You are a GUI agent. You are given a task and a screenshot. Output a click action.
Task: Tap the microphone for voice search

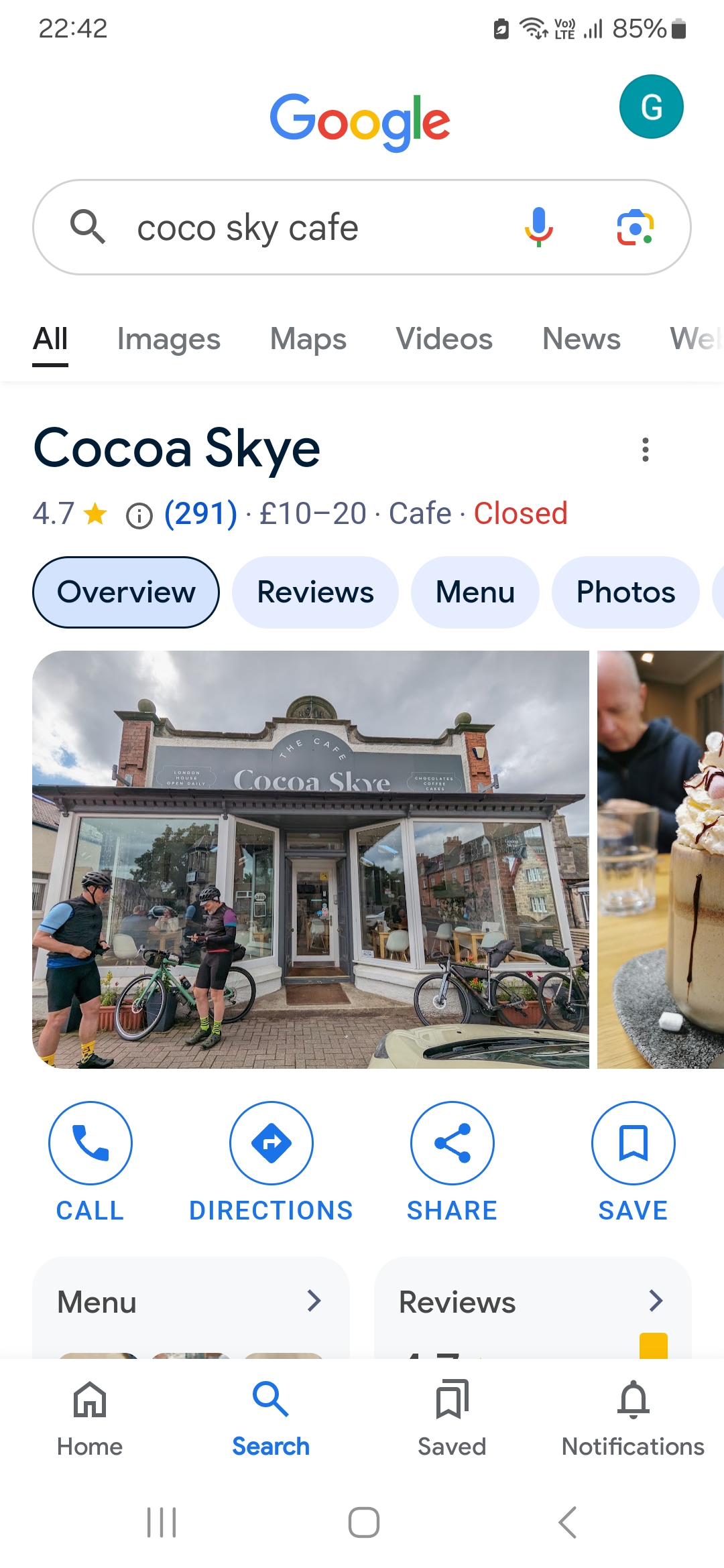tap(538, 227)
